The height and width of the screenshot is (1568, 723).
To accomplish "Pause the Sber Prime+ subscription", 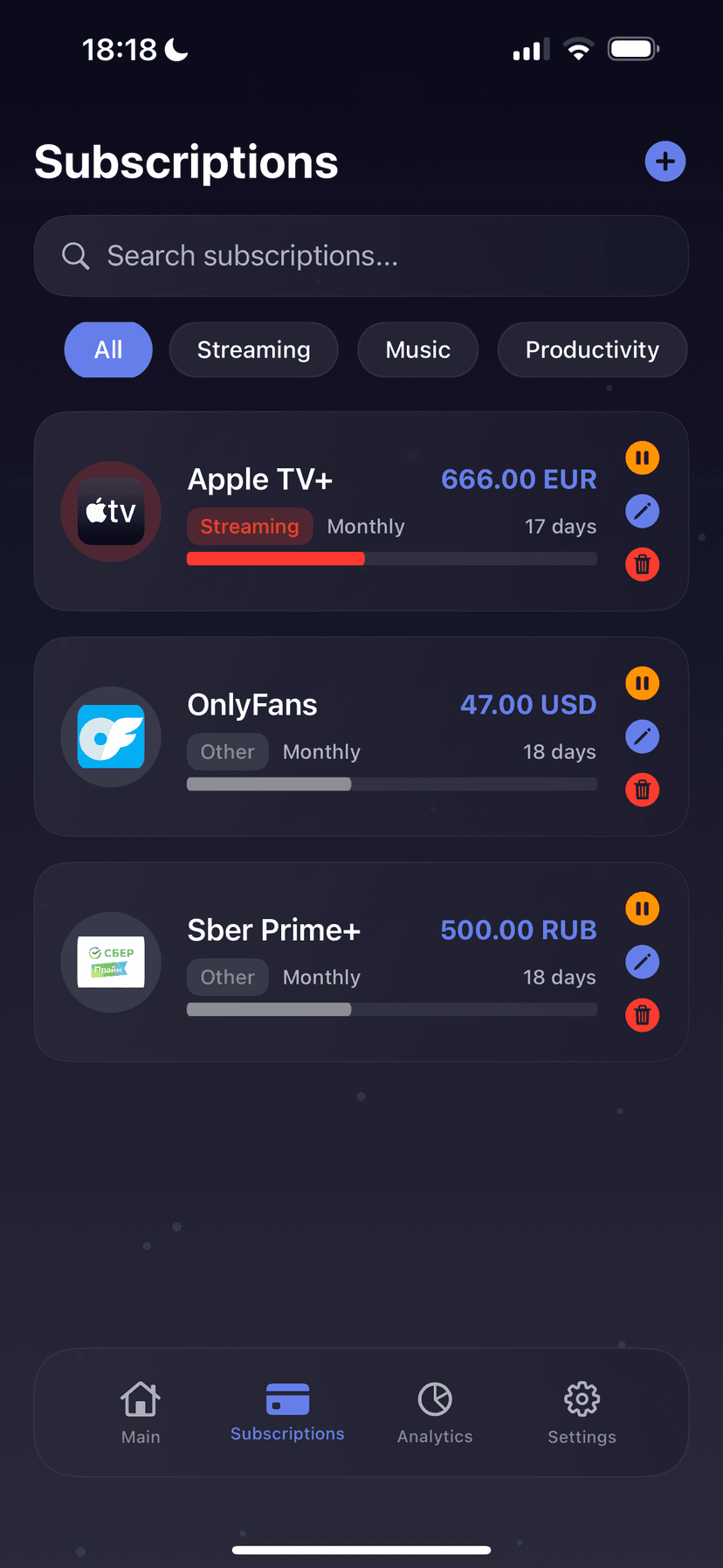I will [x=643, y=908].
